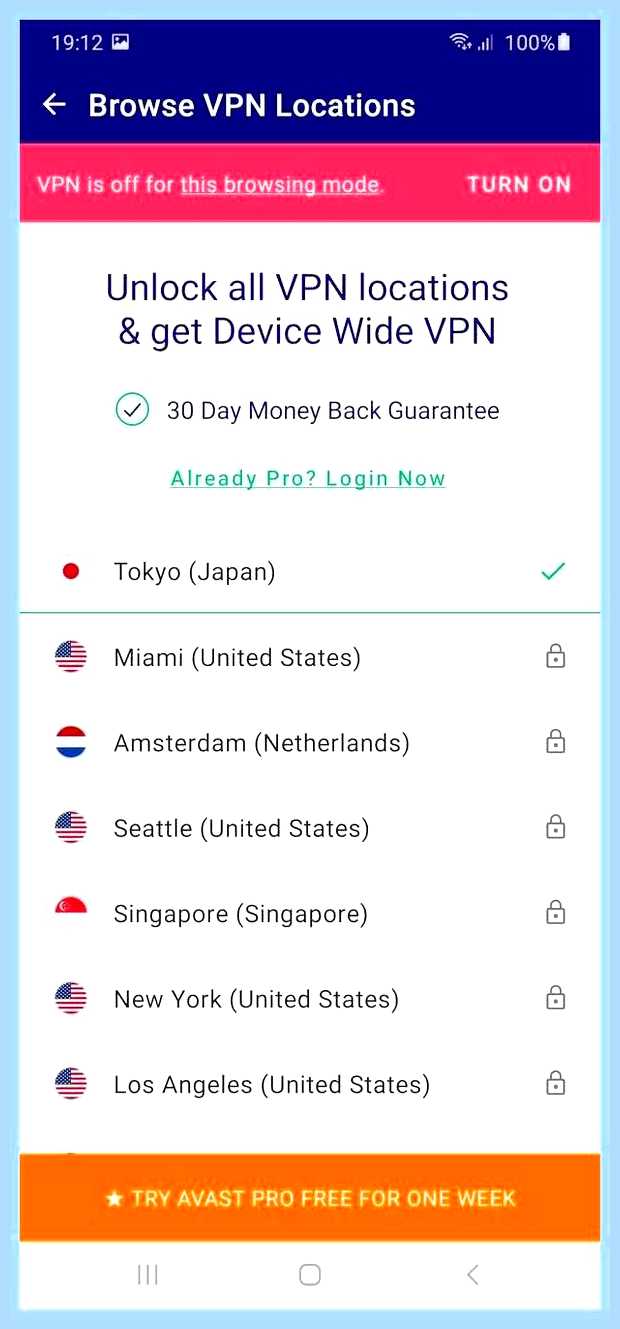Select Seattle (United States) location

coord(310,828)
